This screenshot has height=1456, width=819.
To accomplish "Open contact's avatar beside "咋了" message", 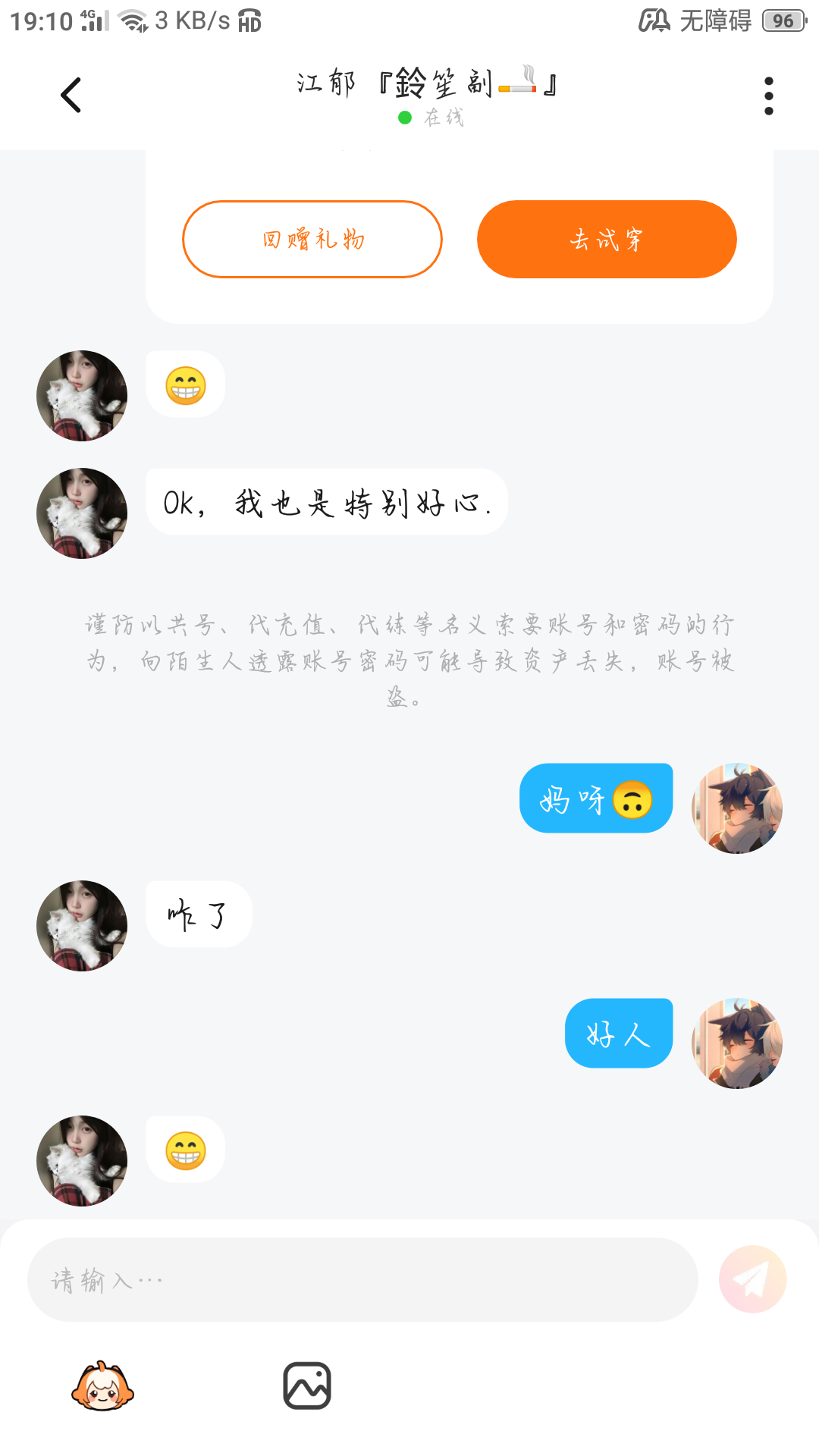I will [82, 926].
